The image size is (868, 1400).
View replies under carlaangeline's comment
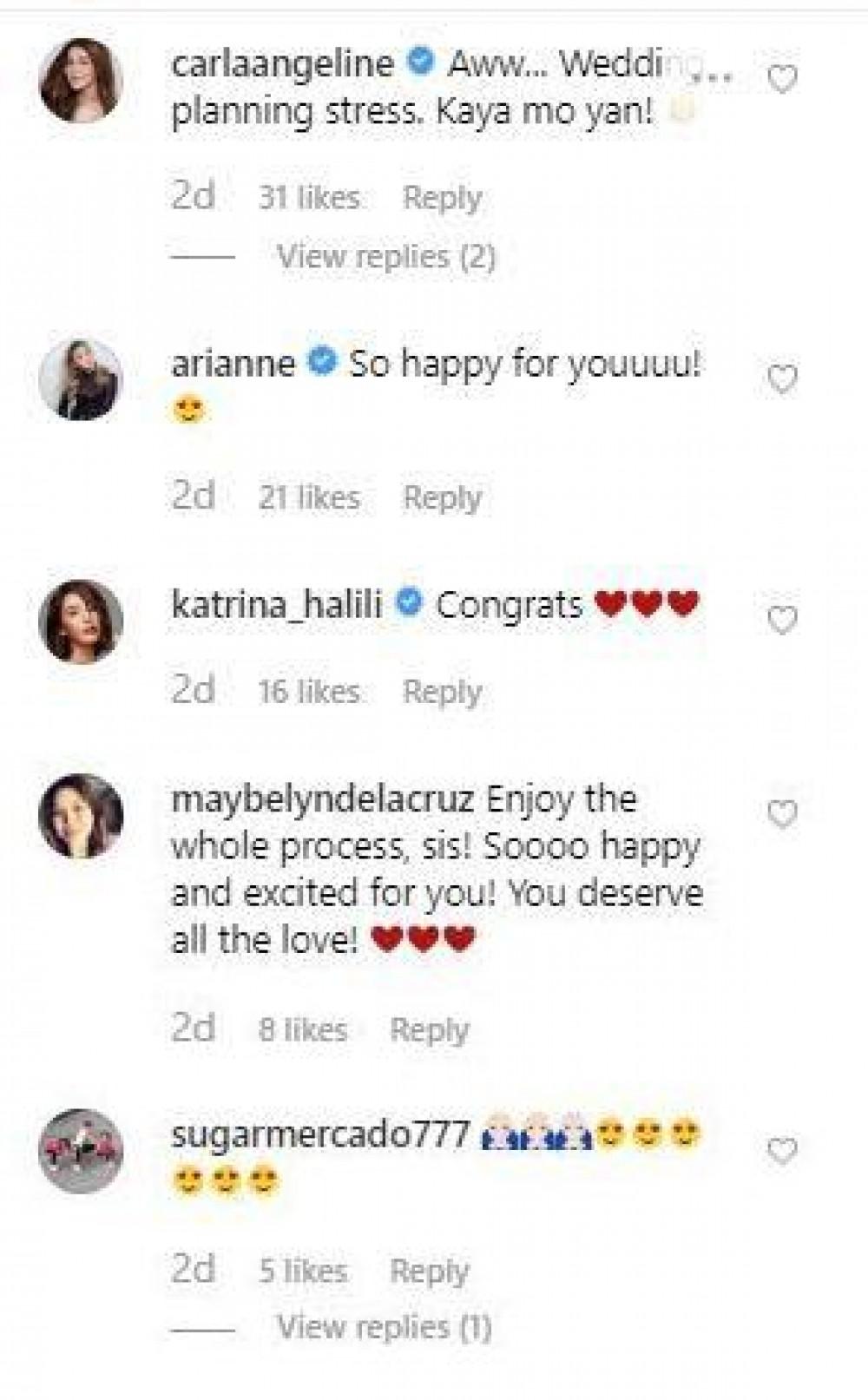pos(385,257)
